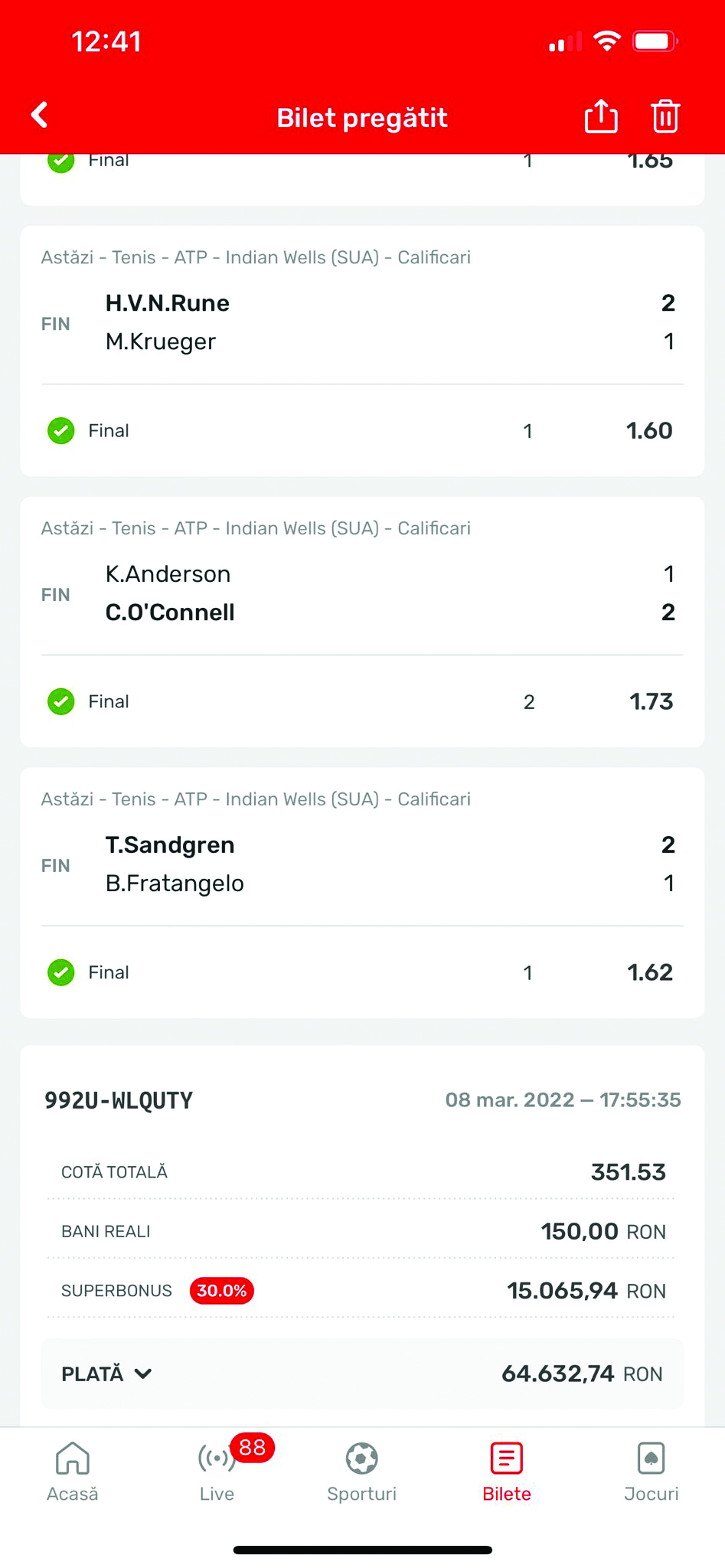Select the Bilete tab
Viewport: 725px width, 1568px height.
point(507,1472)
